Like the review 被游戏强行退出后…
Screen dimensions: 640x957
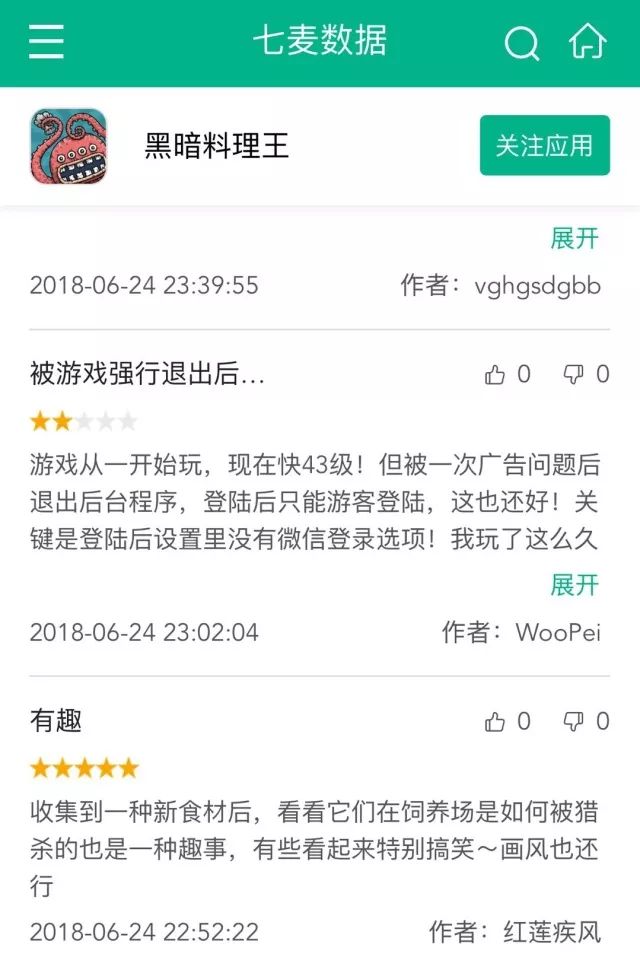pyautogui.click(x=496, y=375)
